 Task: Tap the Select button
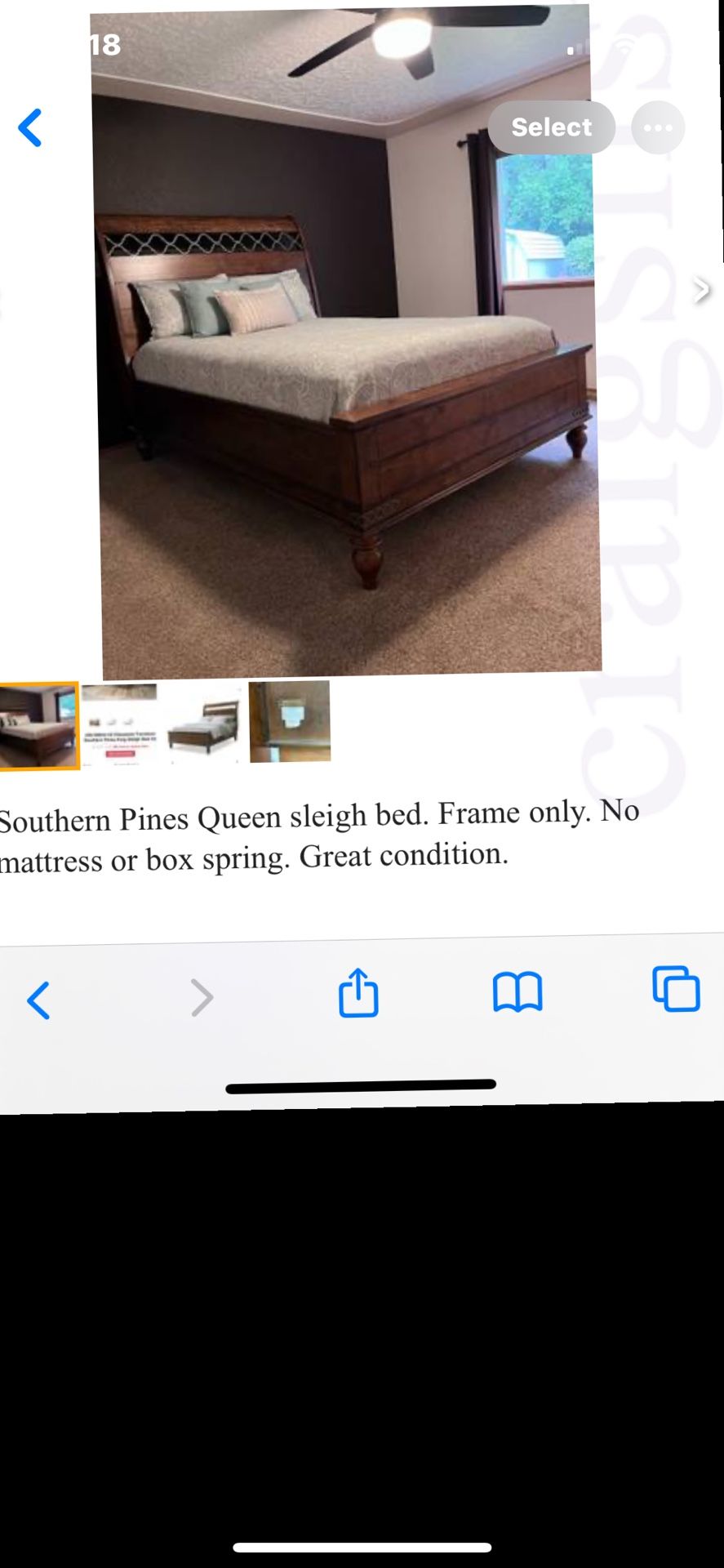click(551, 127)
